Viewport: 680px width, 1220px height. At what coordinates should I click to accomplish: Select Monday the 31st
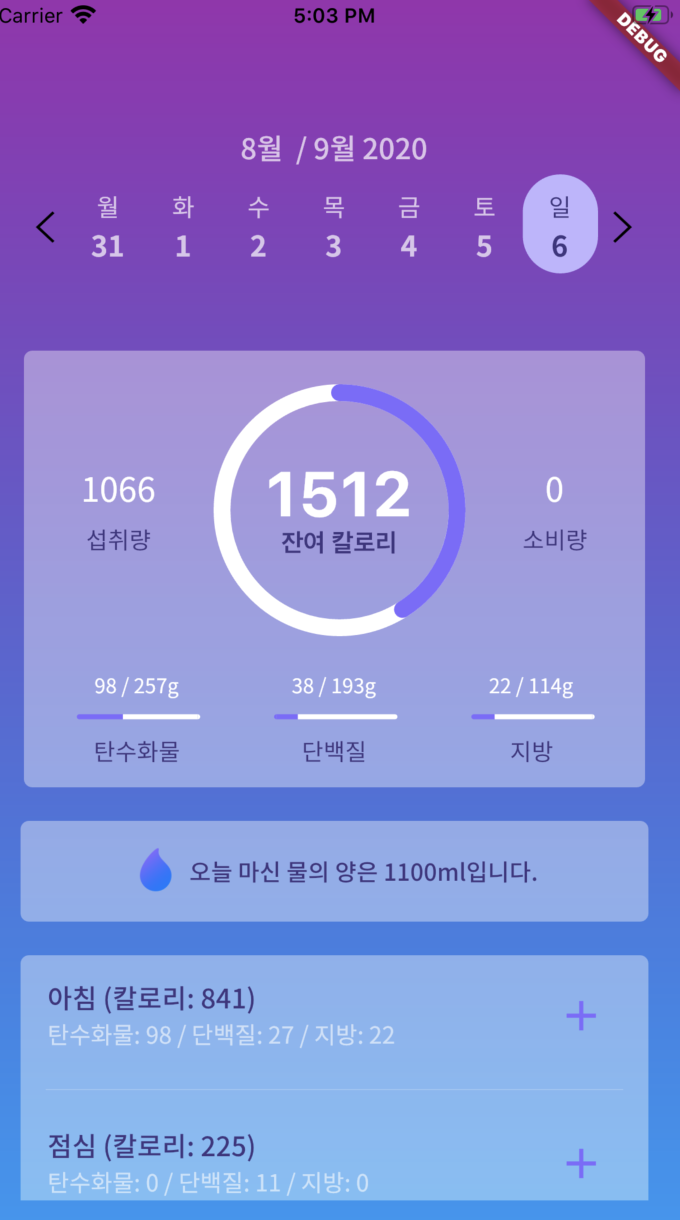click(108, 228)
